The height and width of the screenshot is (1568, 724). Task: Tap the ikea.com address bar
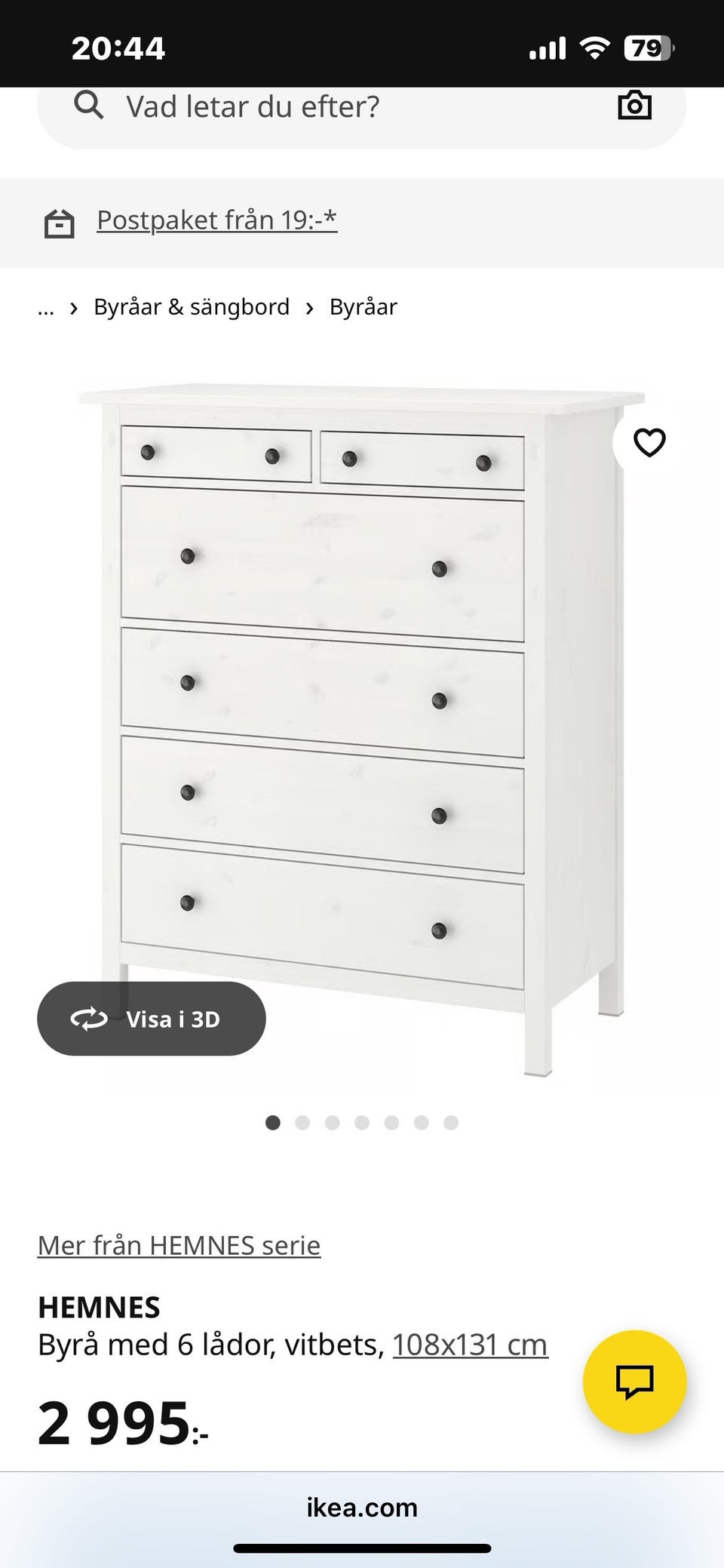(x=362, y=1507)
